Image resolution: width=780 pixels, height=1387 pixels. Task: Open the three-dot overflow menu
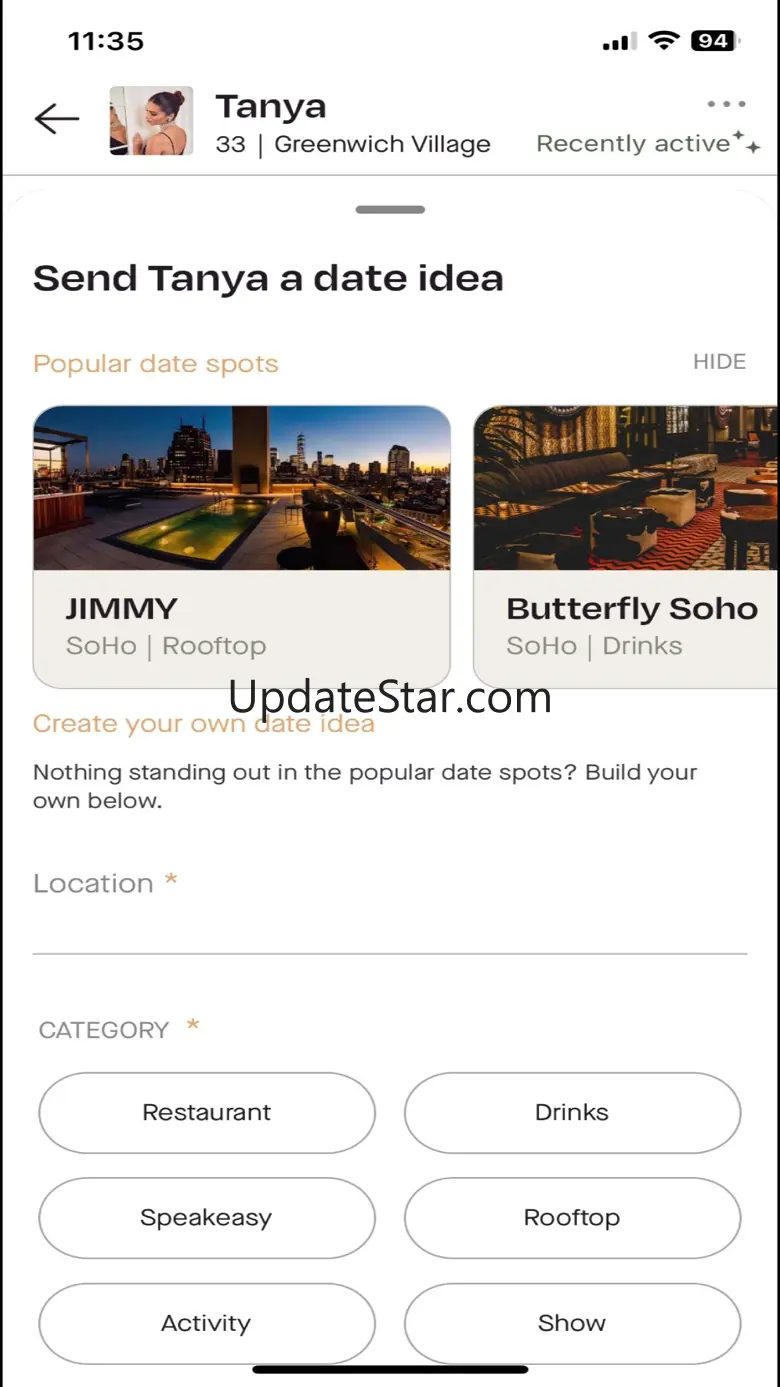(x=726, y=104)
